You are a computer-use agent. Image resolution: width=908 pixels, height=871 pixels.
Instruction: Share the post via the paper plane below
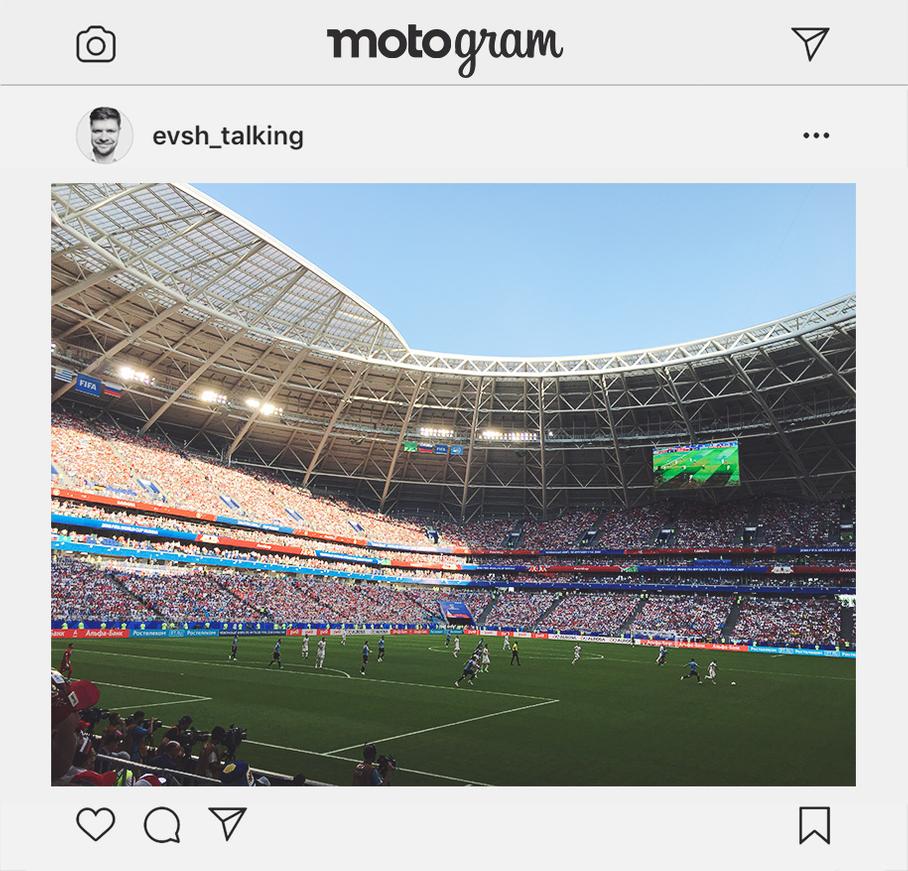coord(228,824)
